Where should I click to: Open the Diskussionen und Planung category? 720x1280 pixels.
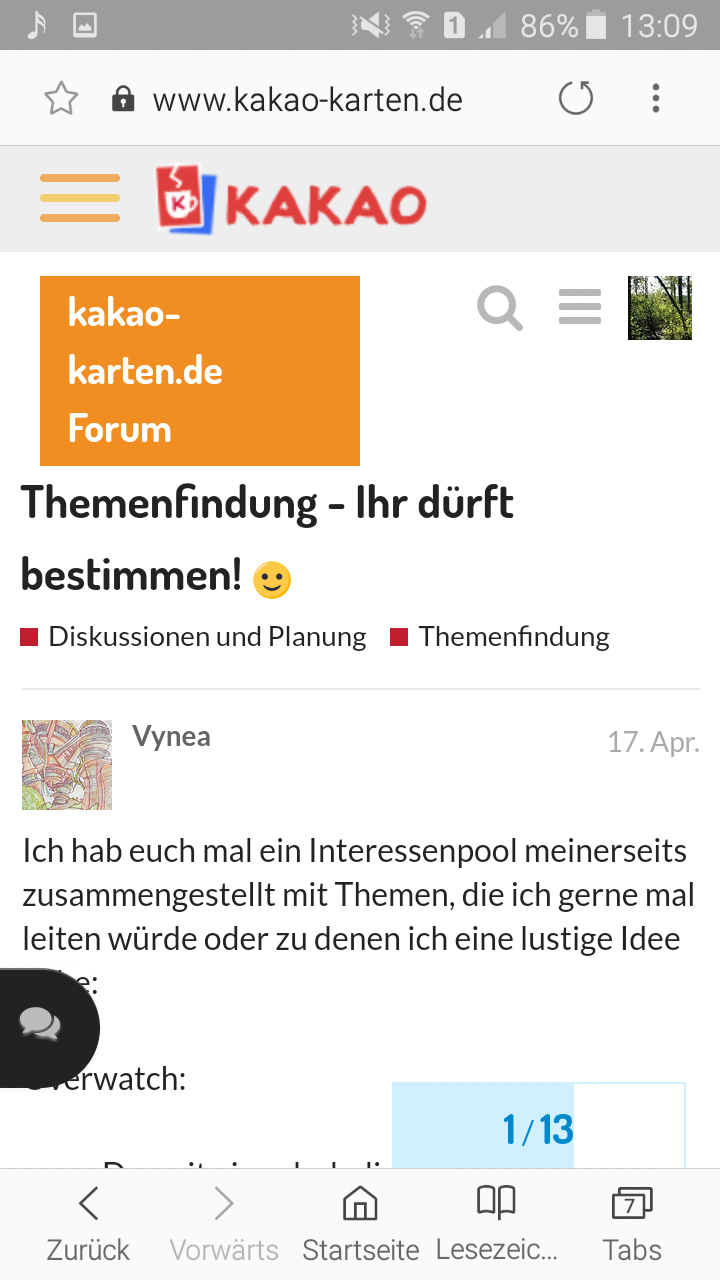coord(206,637)
